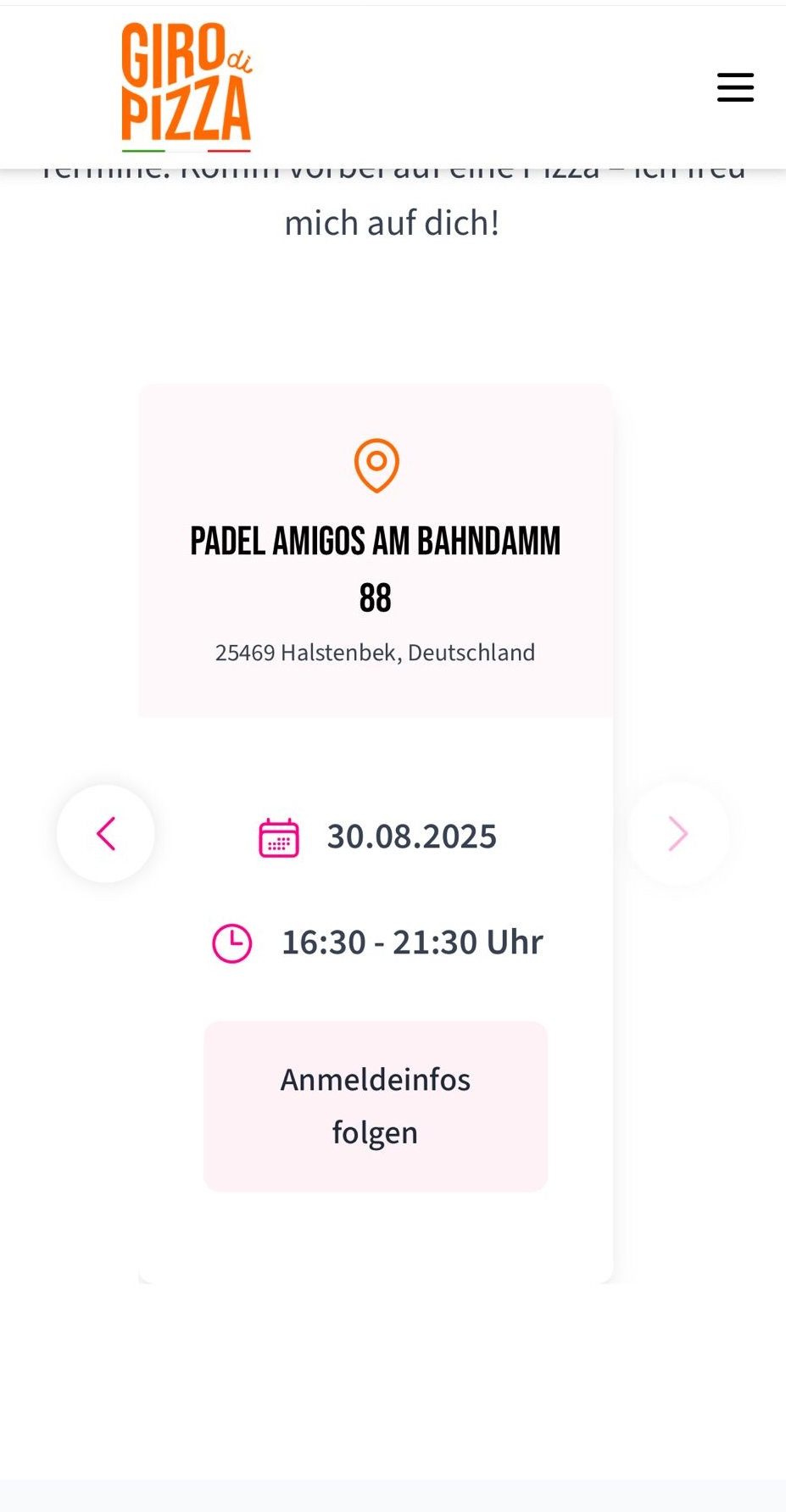Tap the Anmeldeinfos folgen button

[x=376, y=1106]
